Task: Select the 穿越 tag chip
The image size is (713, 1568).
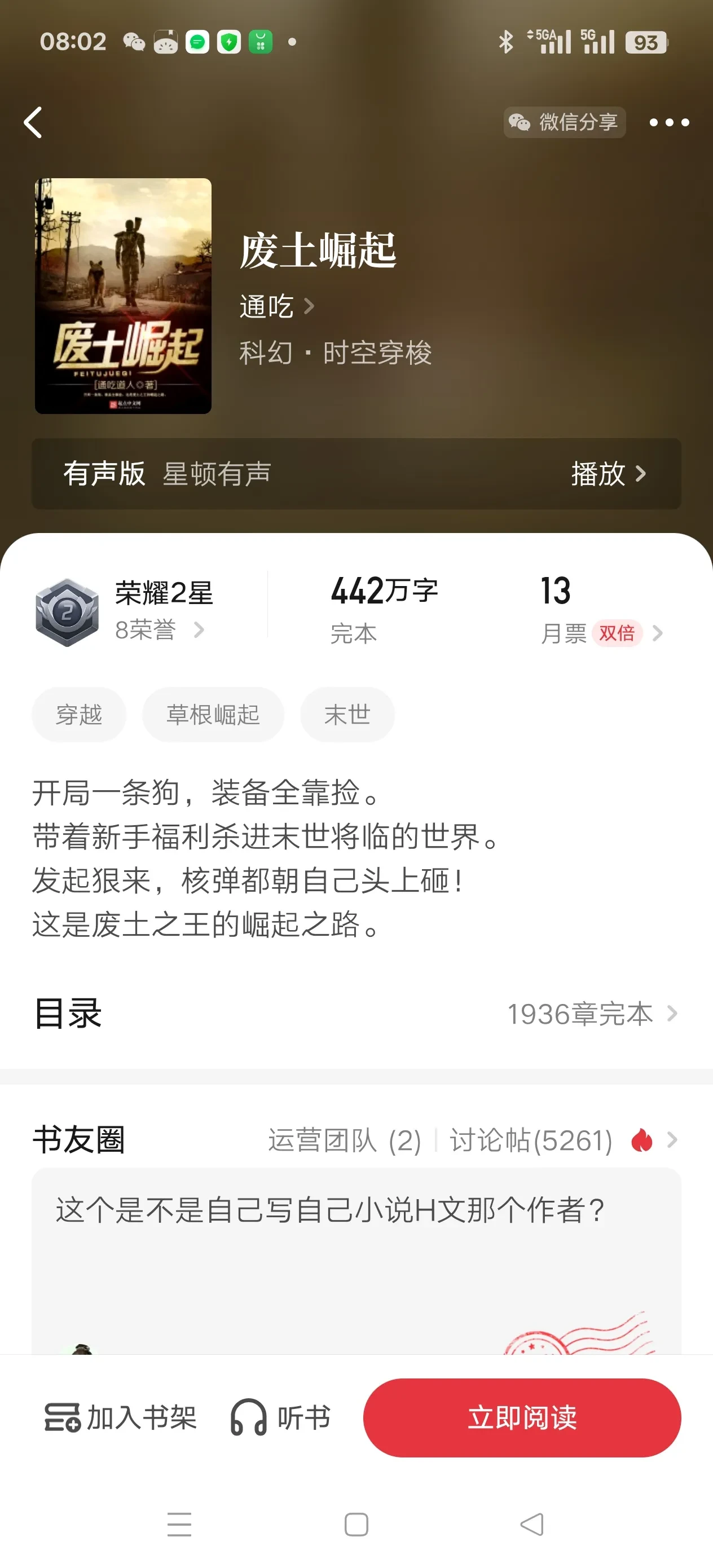Action: [x=79, y=715]
